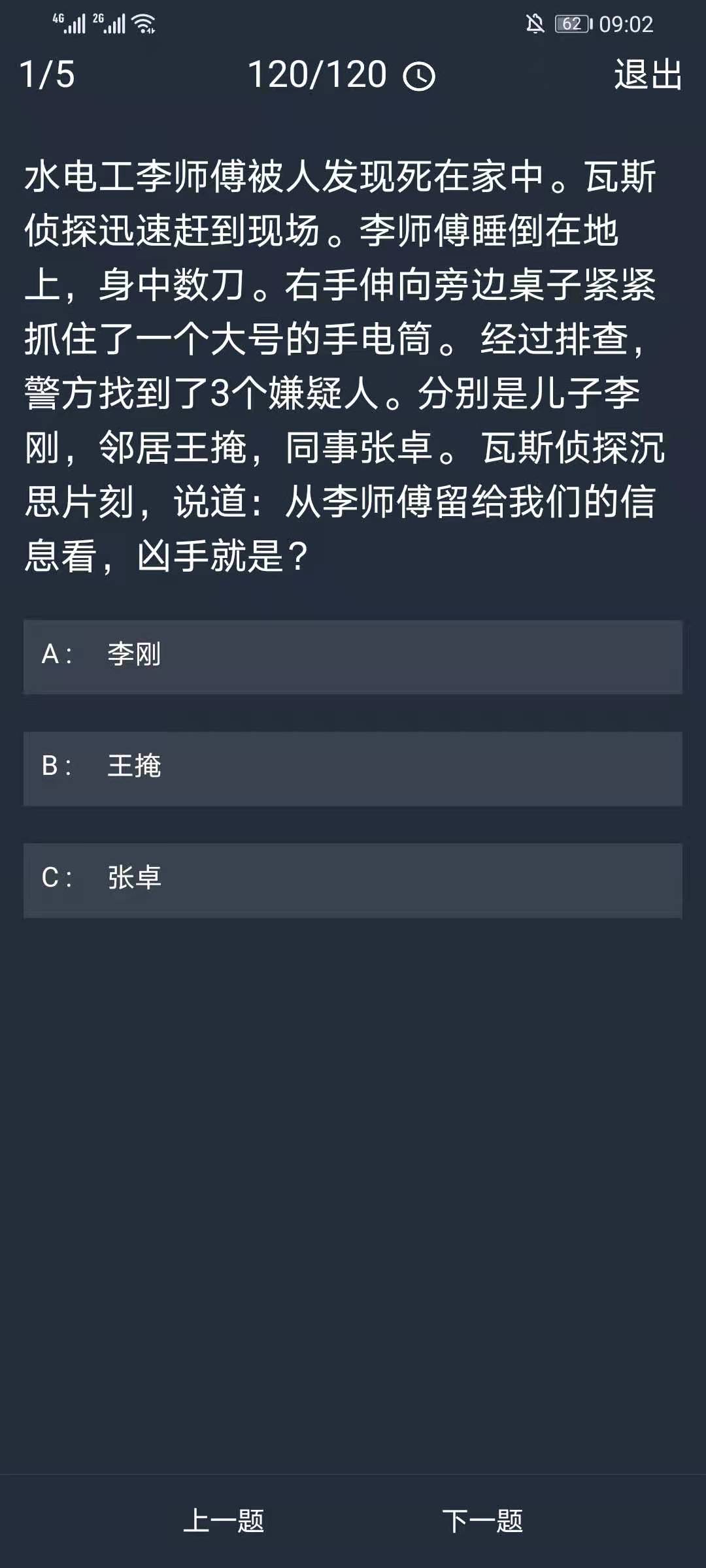Choose answer B: 王掩

[353, 768]
